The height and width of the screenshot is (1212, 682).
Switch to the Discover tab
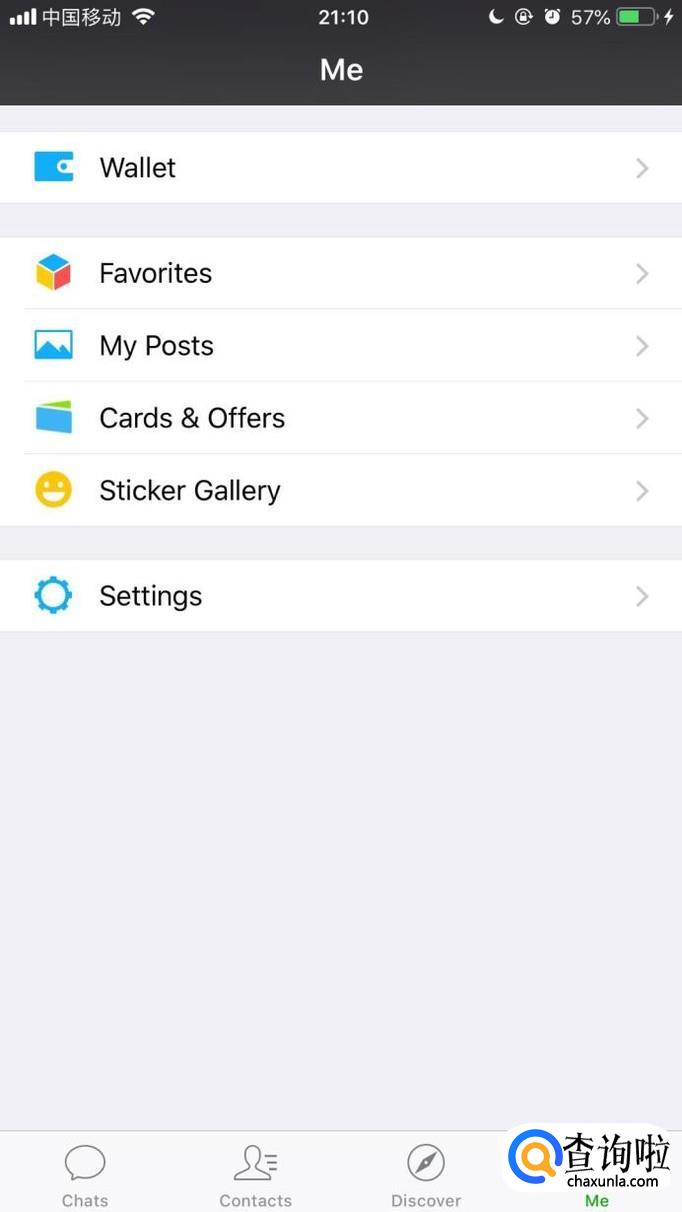[x=426, y=1174]
